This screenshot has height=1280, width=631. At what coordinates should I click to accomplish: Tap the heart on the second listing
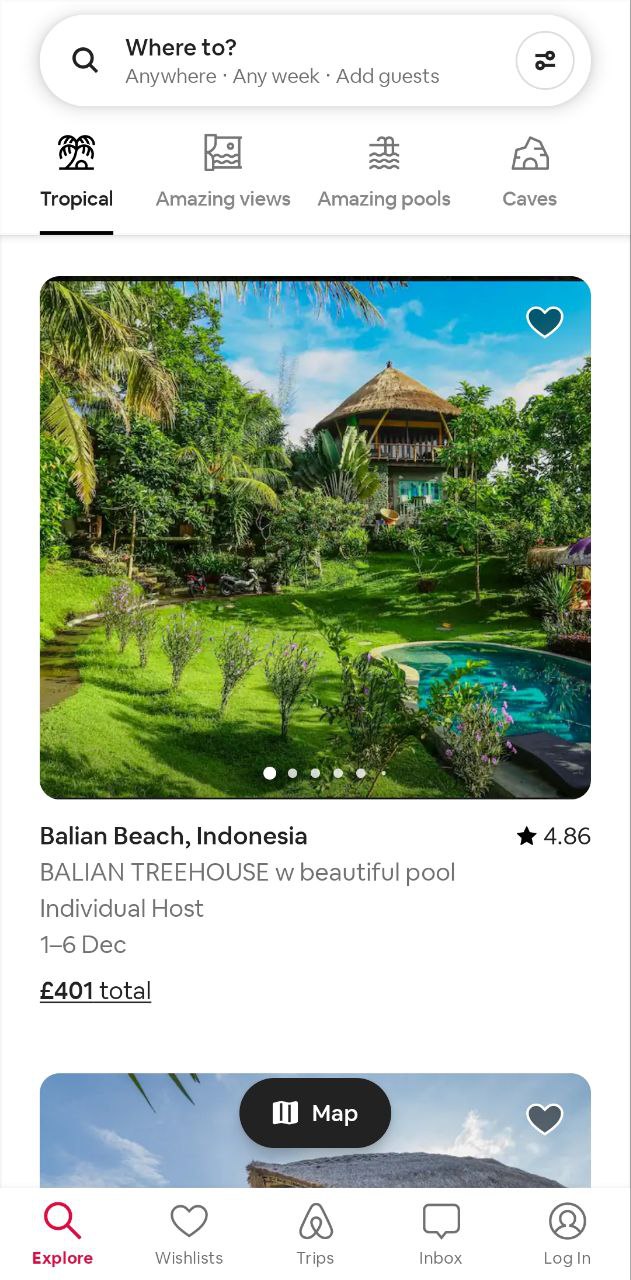coord(545,1119)
